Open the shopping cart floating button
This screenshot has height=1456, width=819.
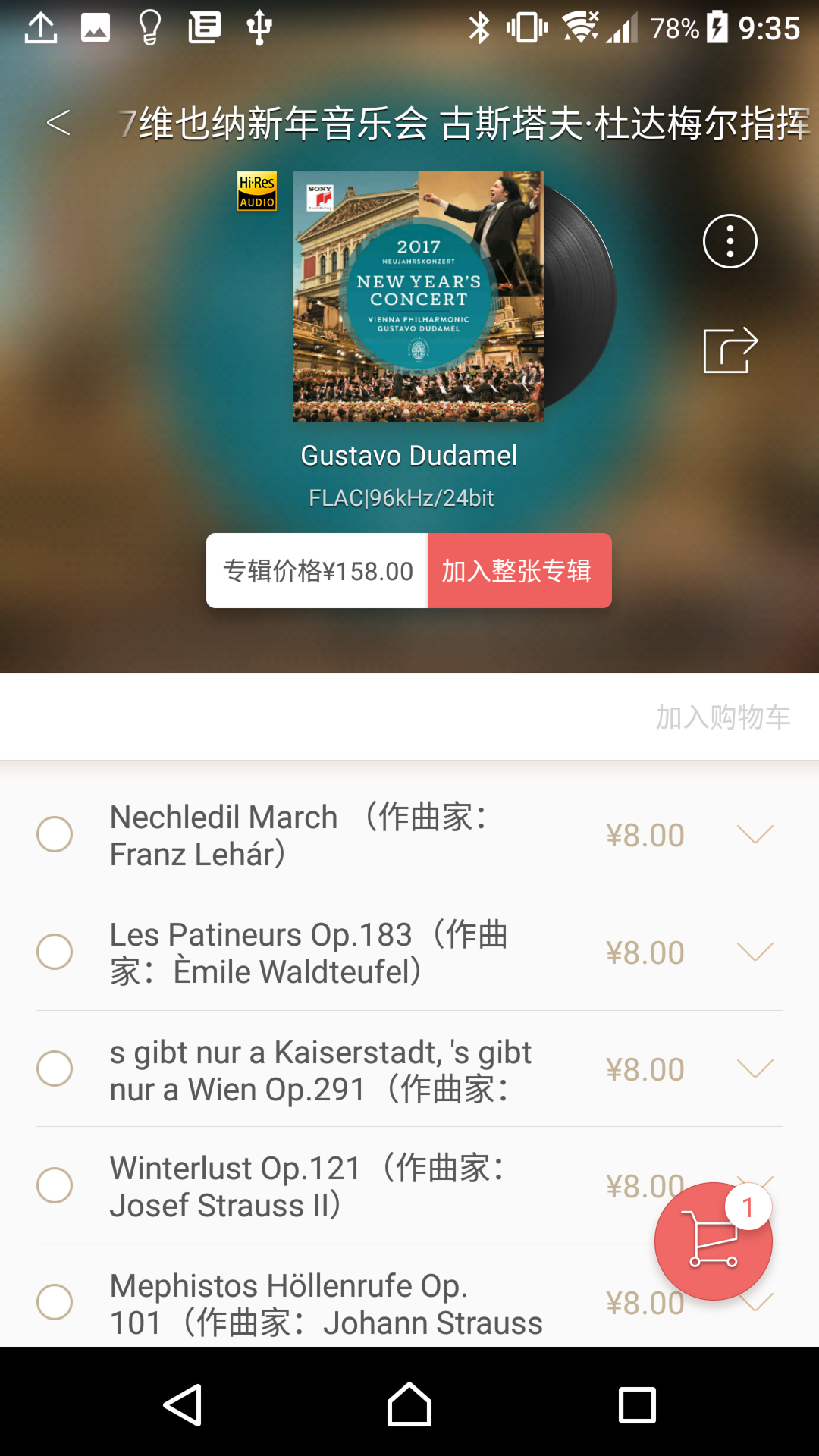pyautogui.click(x=713, y=1241)
